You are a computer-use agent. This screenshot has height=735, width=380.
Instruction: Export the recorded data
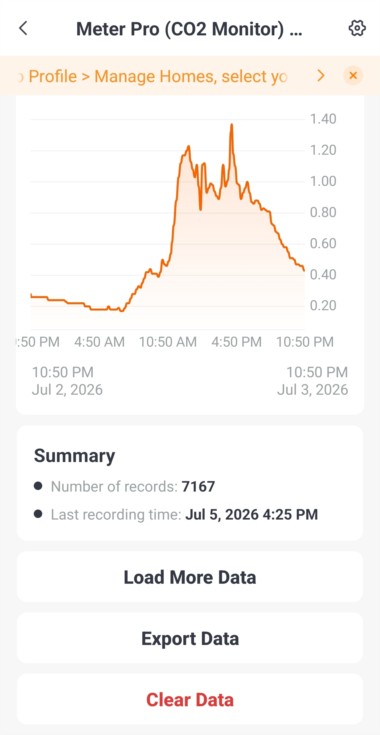tap(190, 638)
